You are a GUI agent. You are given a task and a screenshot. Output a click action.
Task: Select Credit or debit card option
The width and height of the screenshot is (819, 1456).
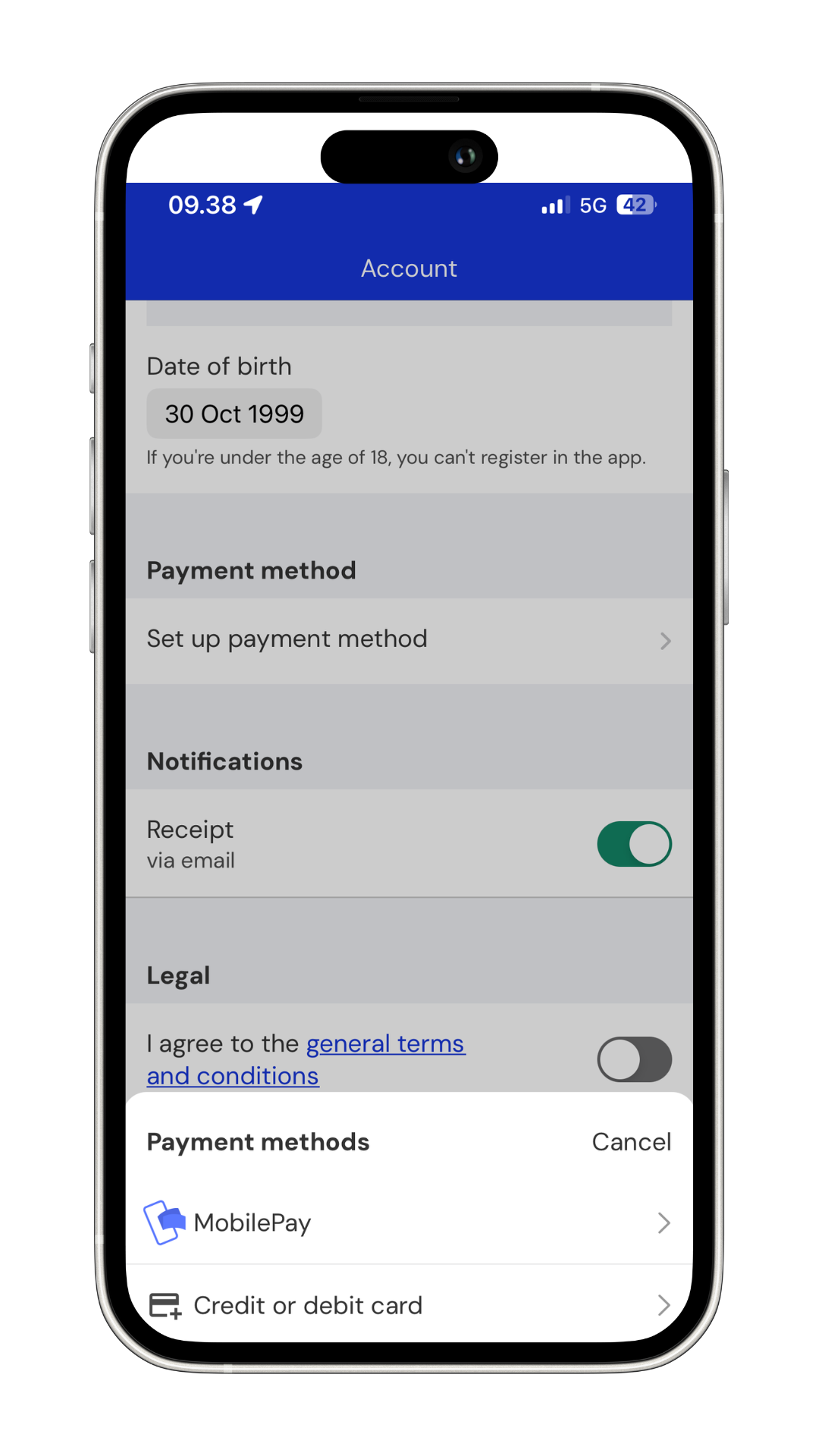point(409,1305)
